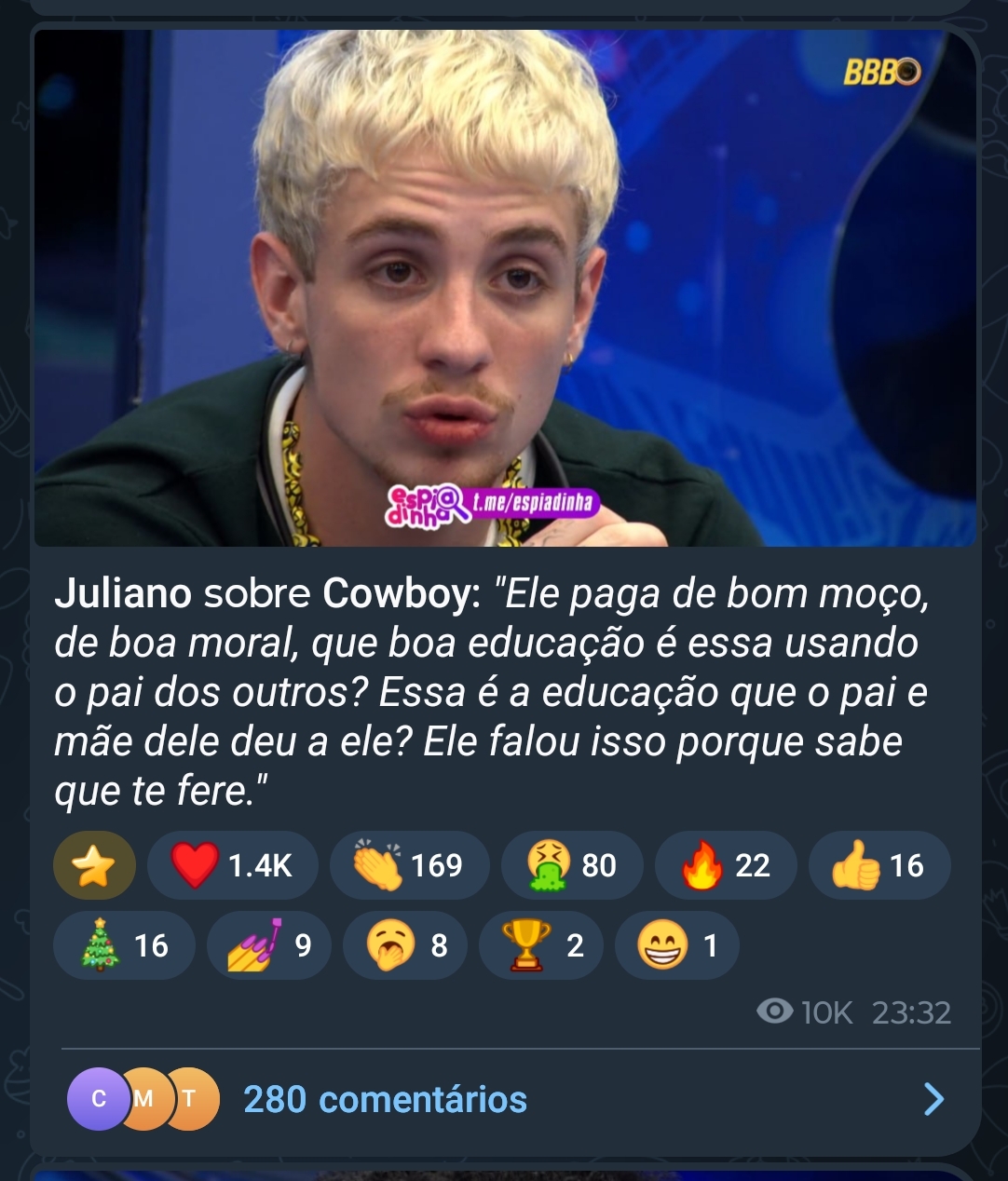
Task: React with the fire emoji
Action: coord(725,865)
